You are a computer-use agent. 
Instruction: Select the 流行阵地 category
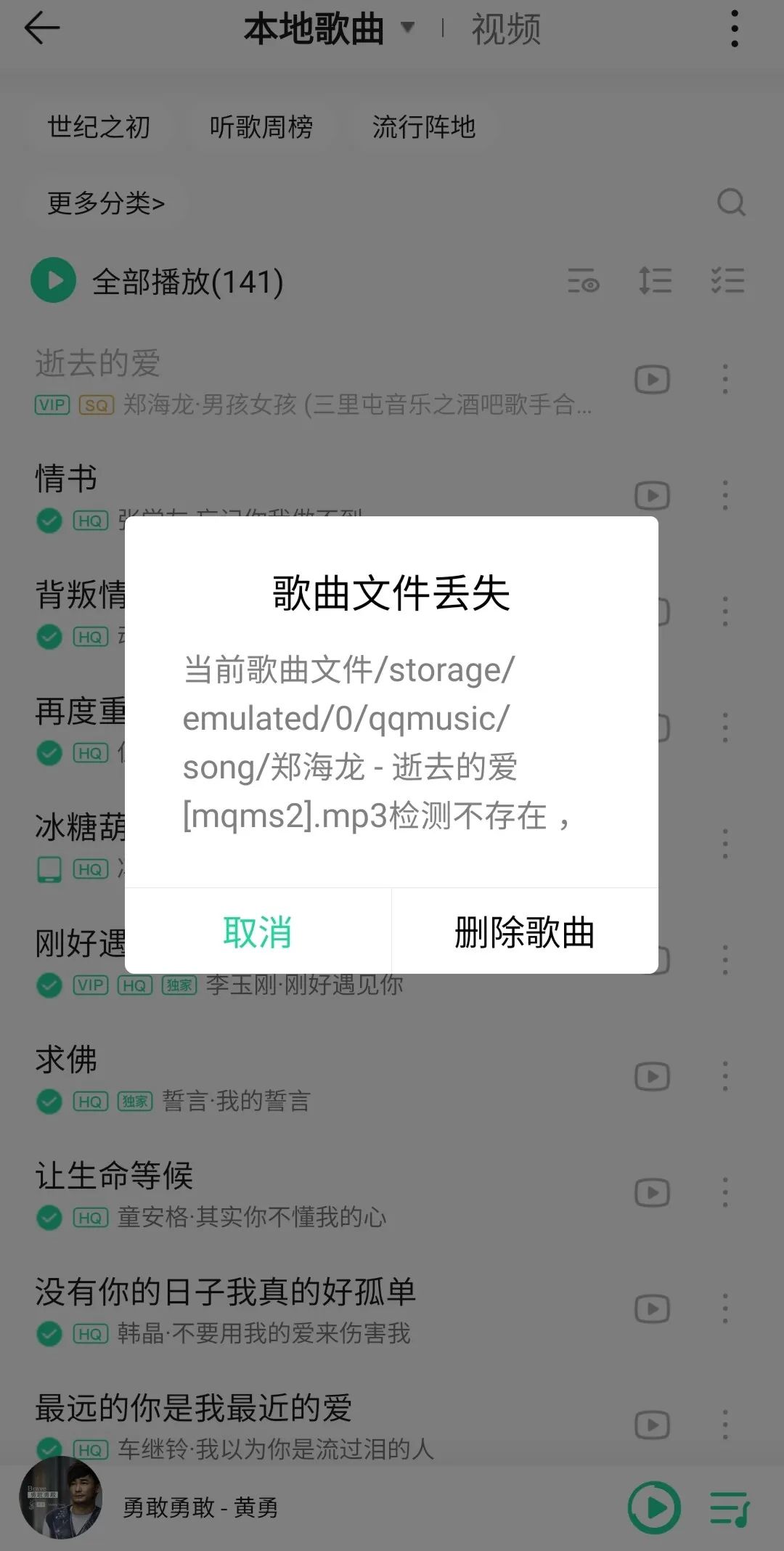click(x=425, y=127)
